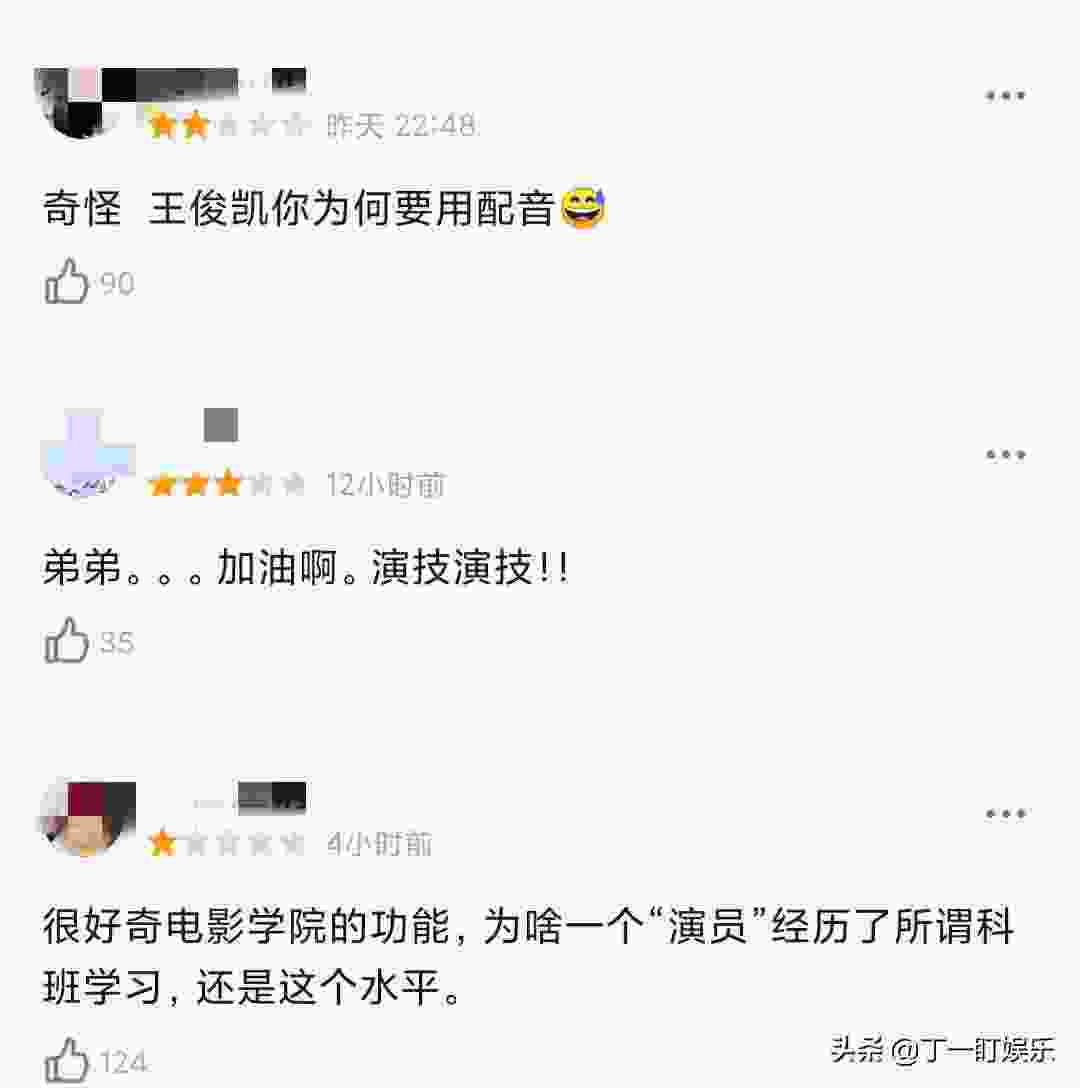The width and height of the screenshot is (1080, 1088).
Task: Open the overflow menu on the 王俊凯 dubbing review
Action: [1005, 96]
